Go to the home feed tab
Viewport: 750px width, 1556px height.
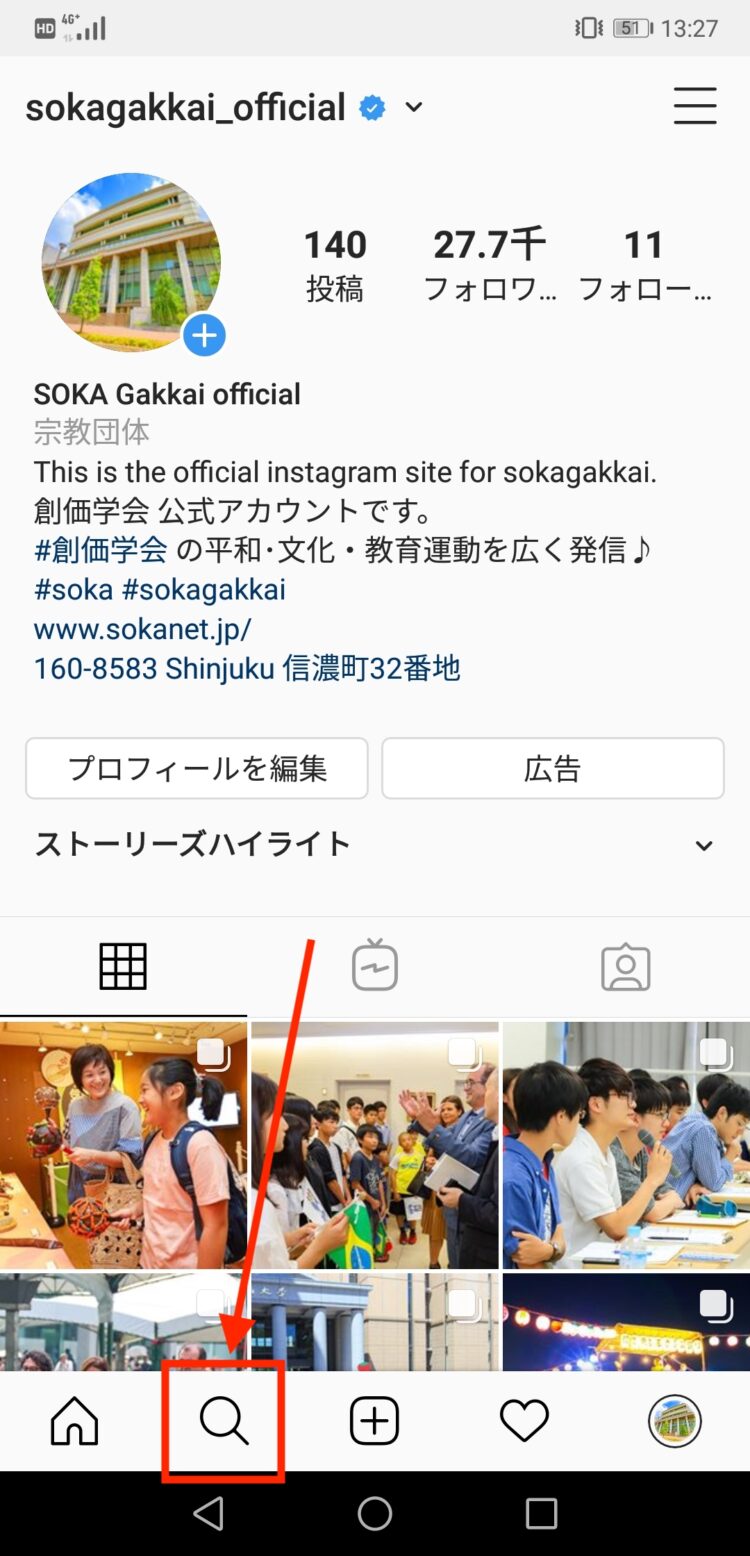tap(75, 1421)
